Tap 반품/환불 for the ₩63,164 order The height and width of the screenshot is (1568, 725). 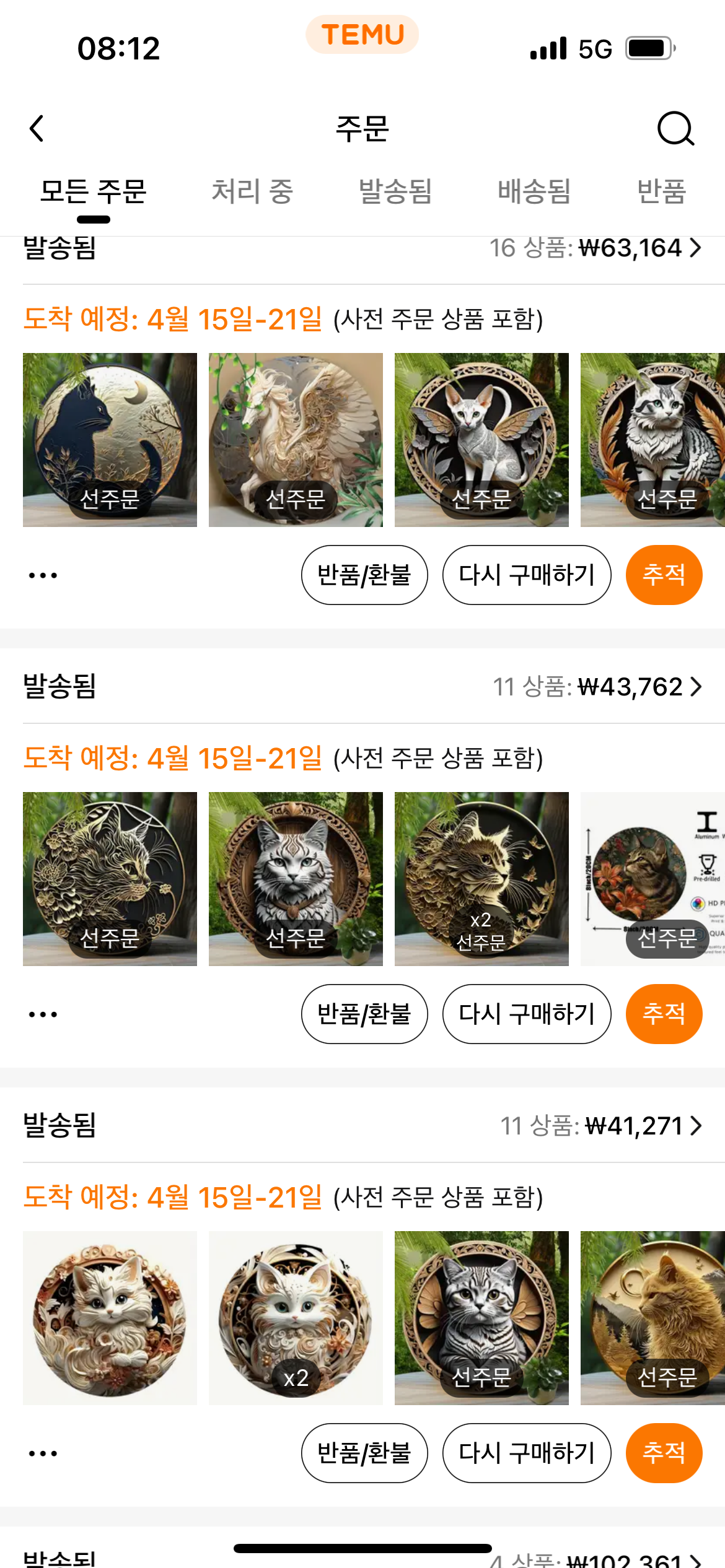tap(364, 575)
